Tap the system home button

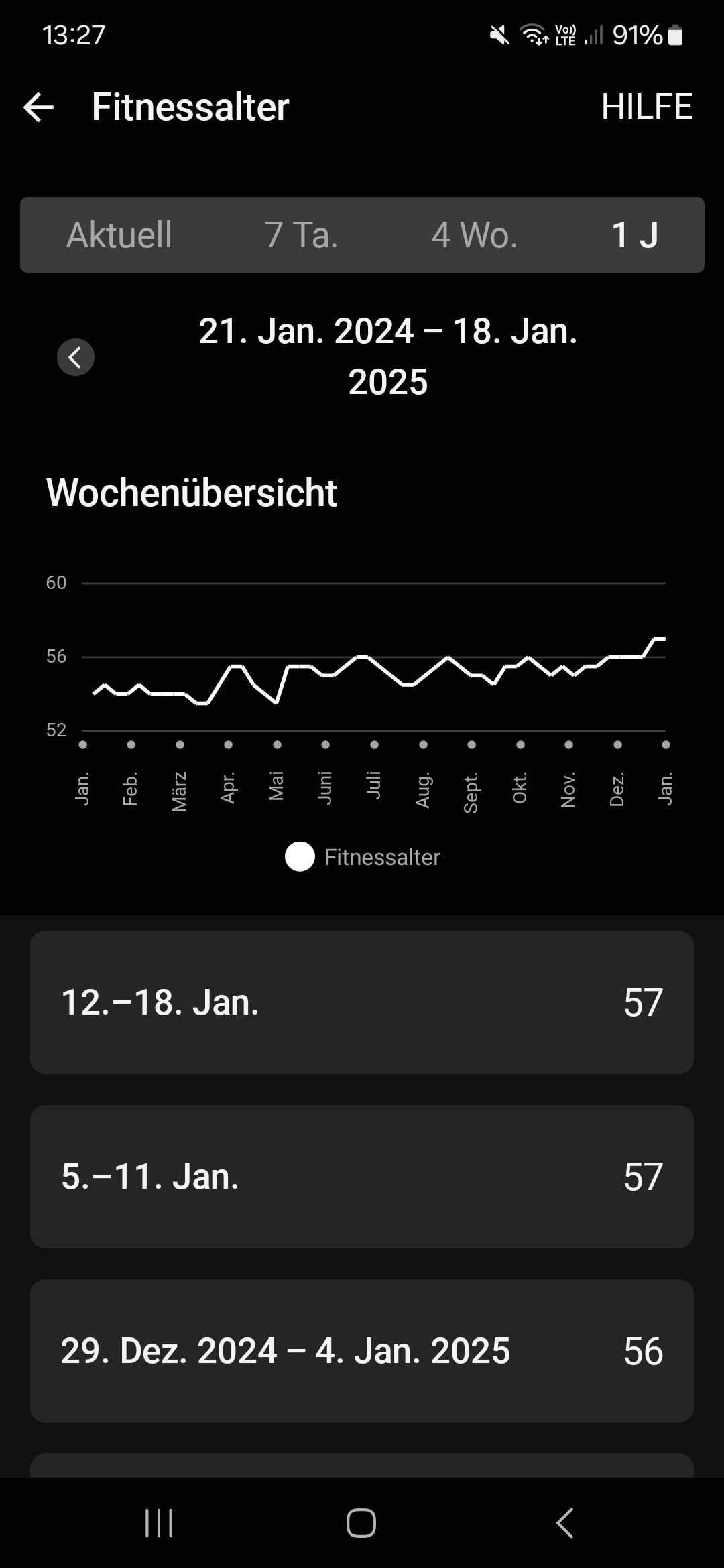point(361,1522)
